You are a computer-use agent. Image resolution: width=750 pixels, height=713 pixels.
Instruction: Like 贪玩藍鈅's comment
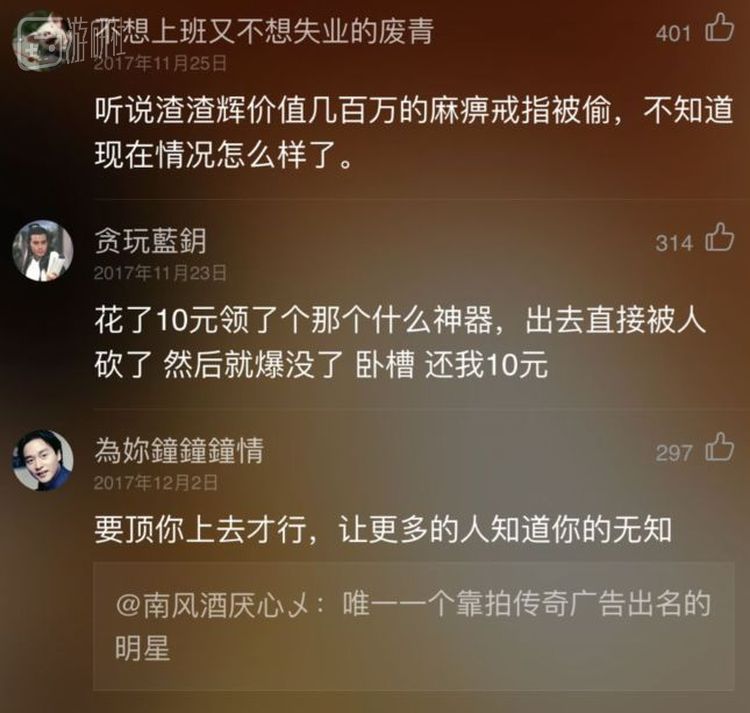tap(719, 239)
